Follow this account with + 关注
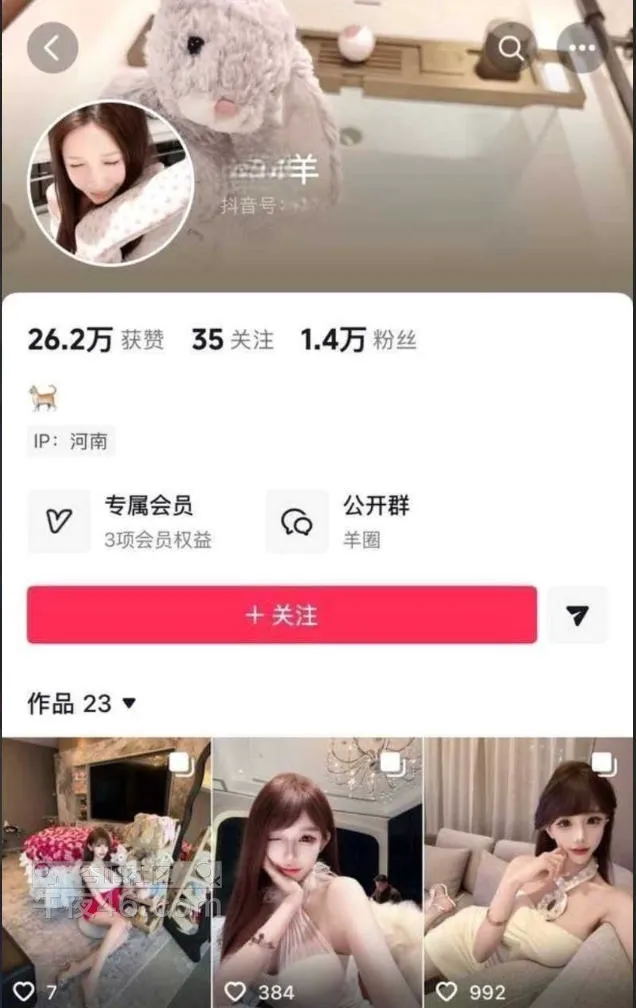The height and width of the screenshot is (1008, 636). [282, 615]
